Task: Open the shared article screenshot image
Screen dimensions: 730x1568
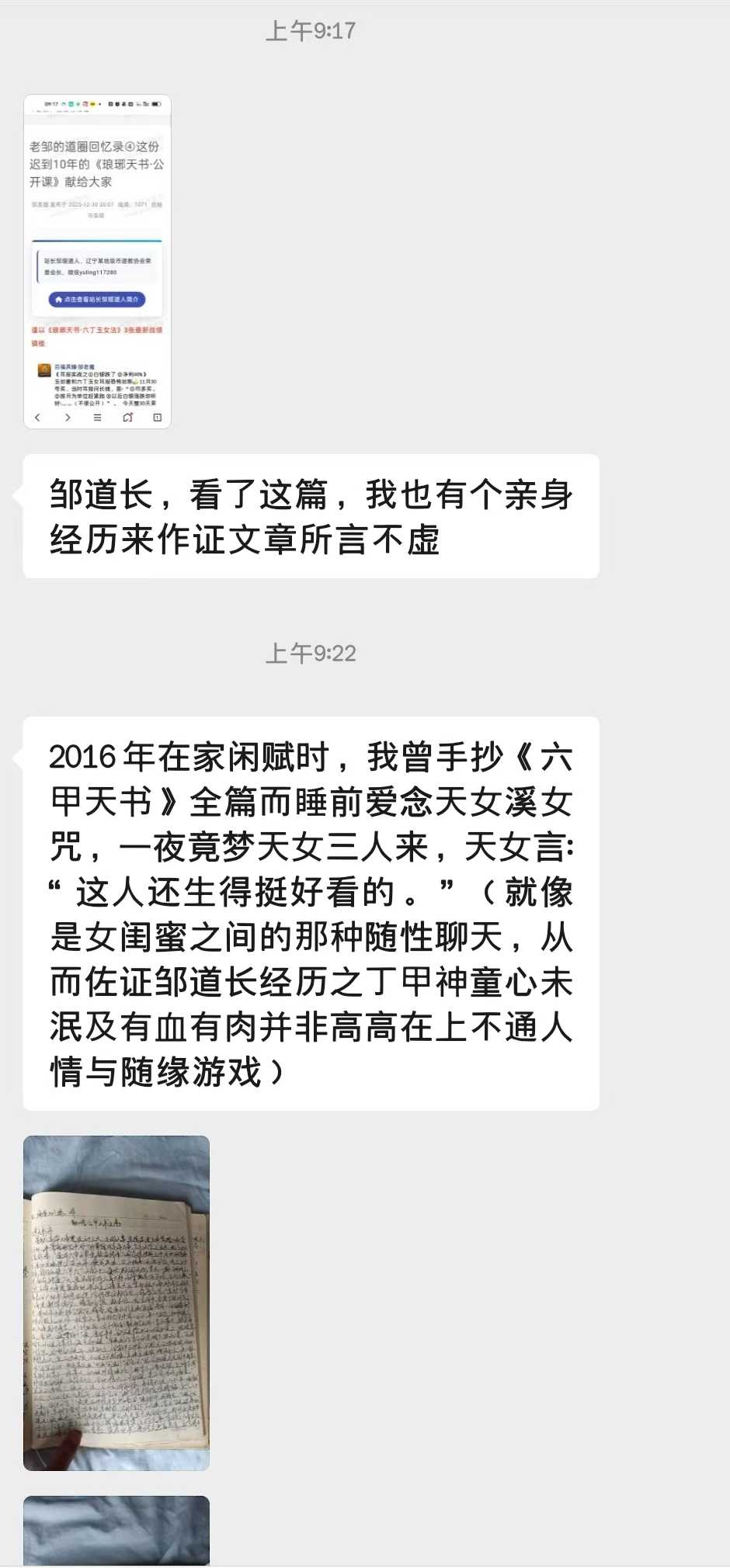Action: point(97,262)
